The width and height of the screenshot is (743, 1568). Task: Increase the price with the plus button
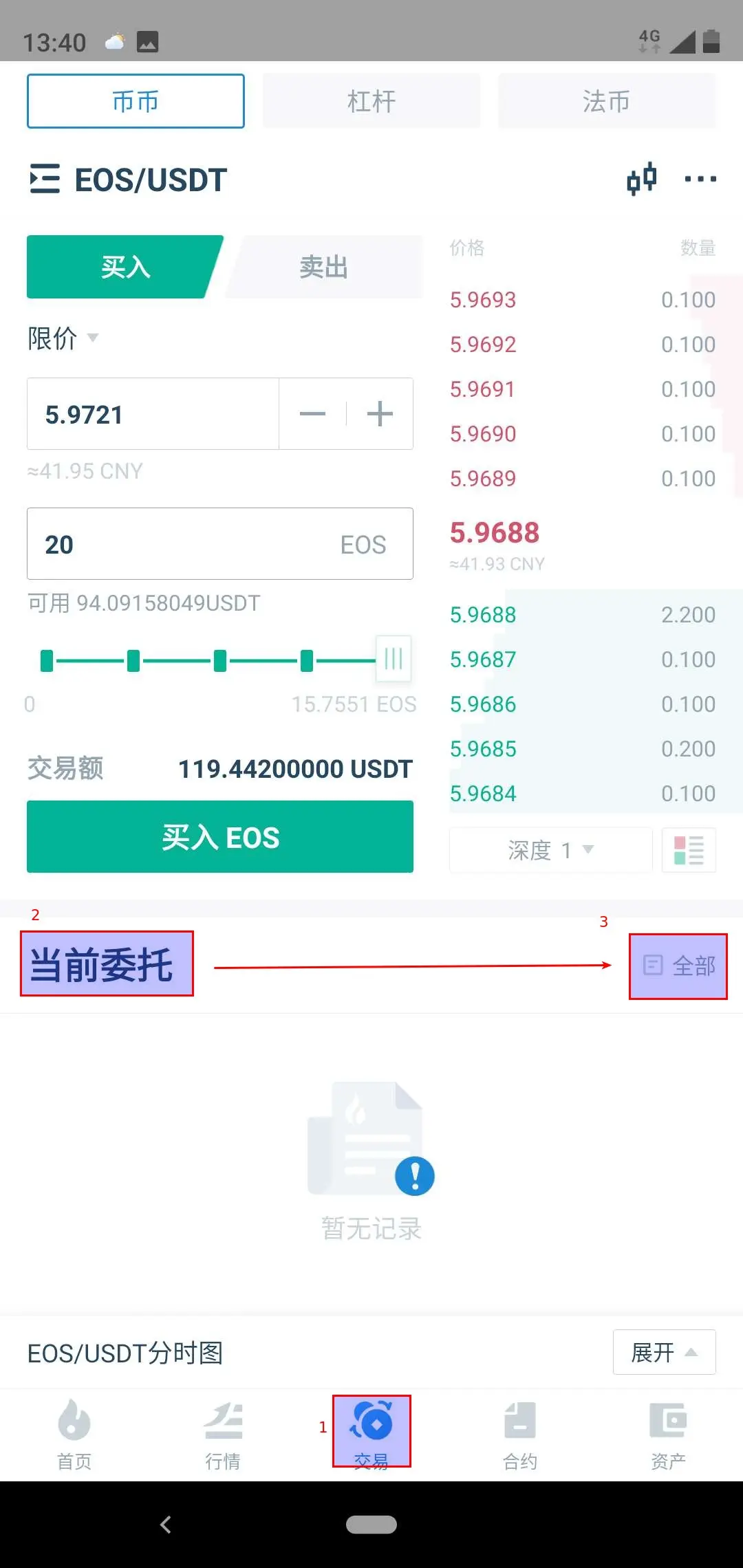(380, 414)
